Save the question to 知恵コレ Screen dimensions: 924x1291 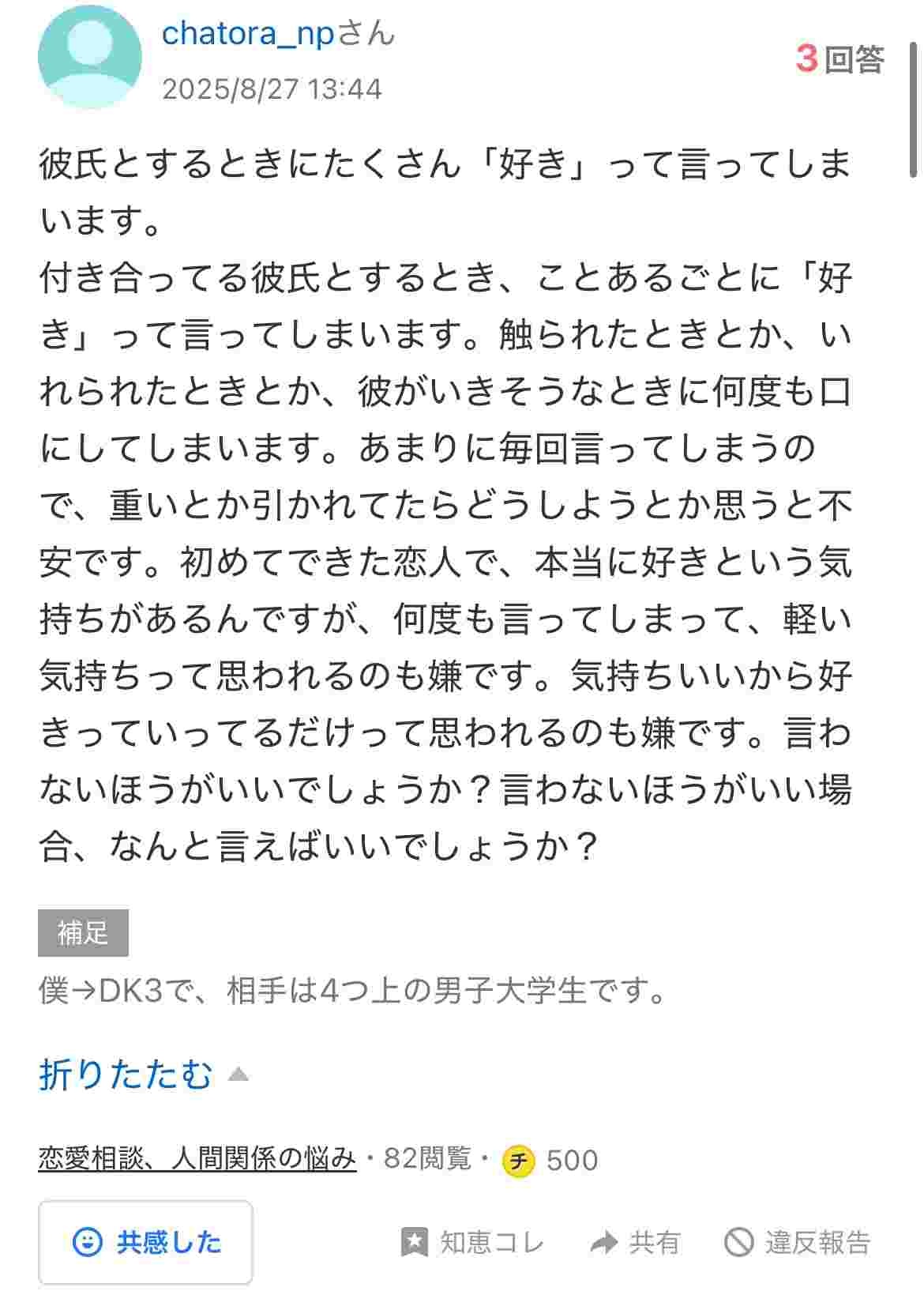pyautogui.click(x=472, y=1243)
